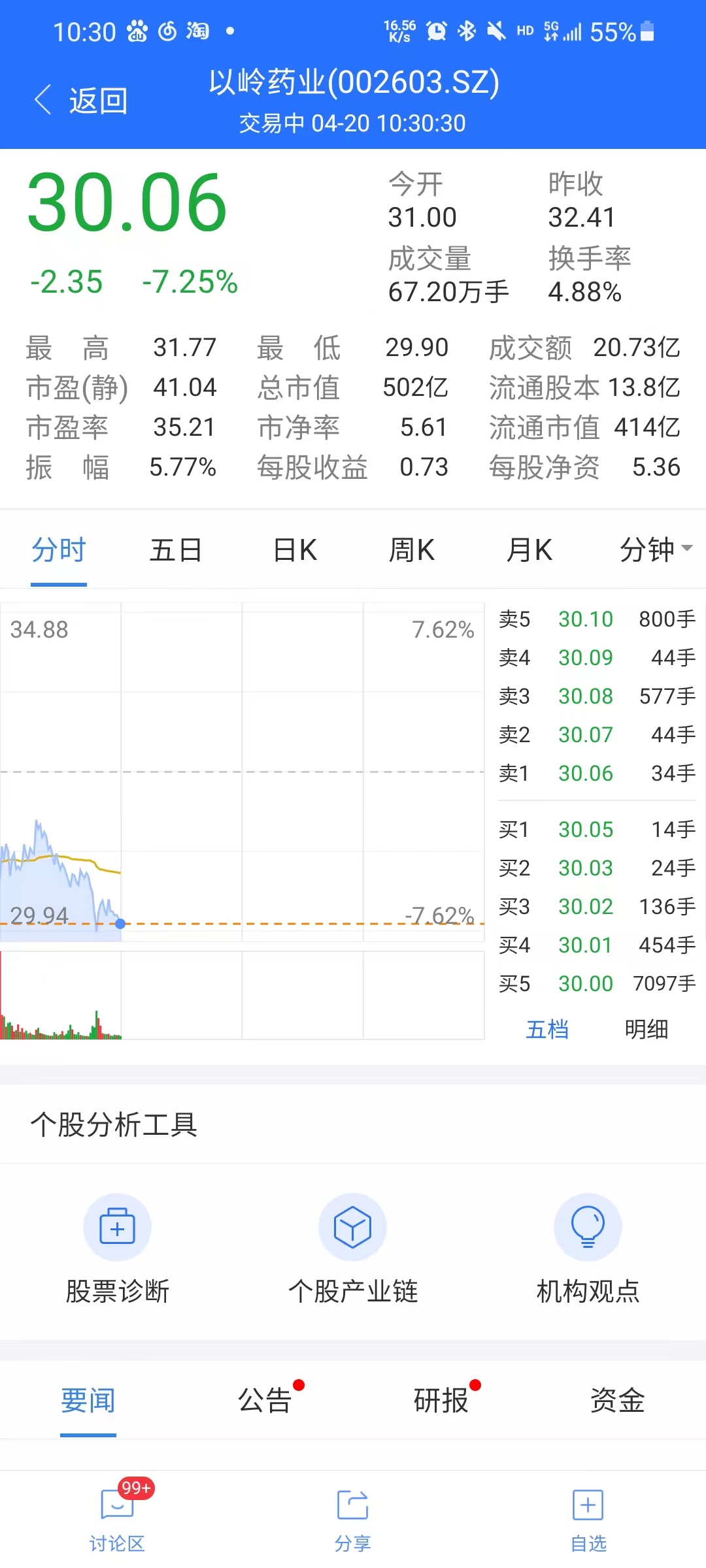The width and height of the screenshot is (706, 1568).
Task: Go back using the 返回 button
Action: [81, 101]
